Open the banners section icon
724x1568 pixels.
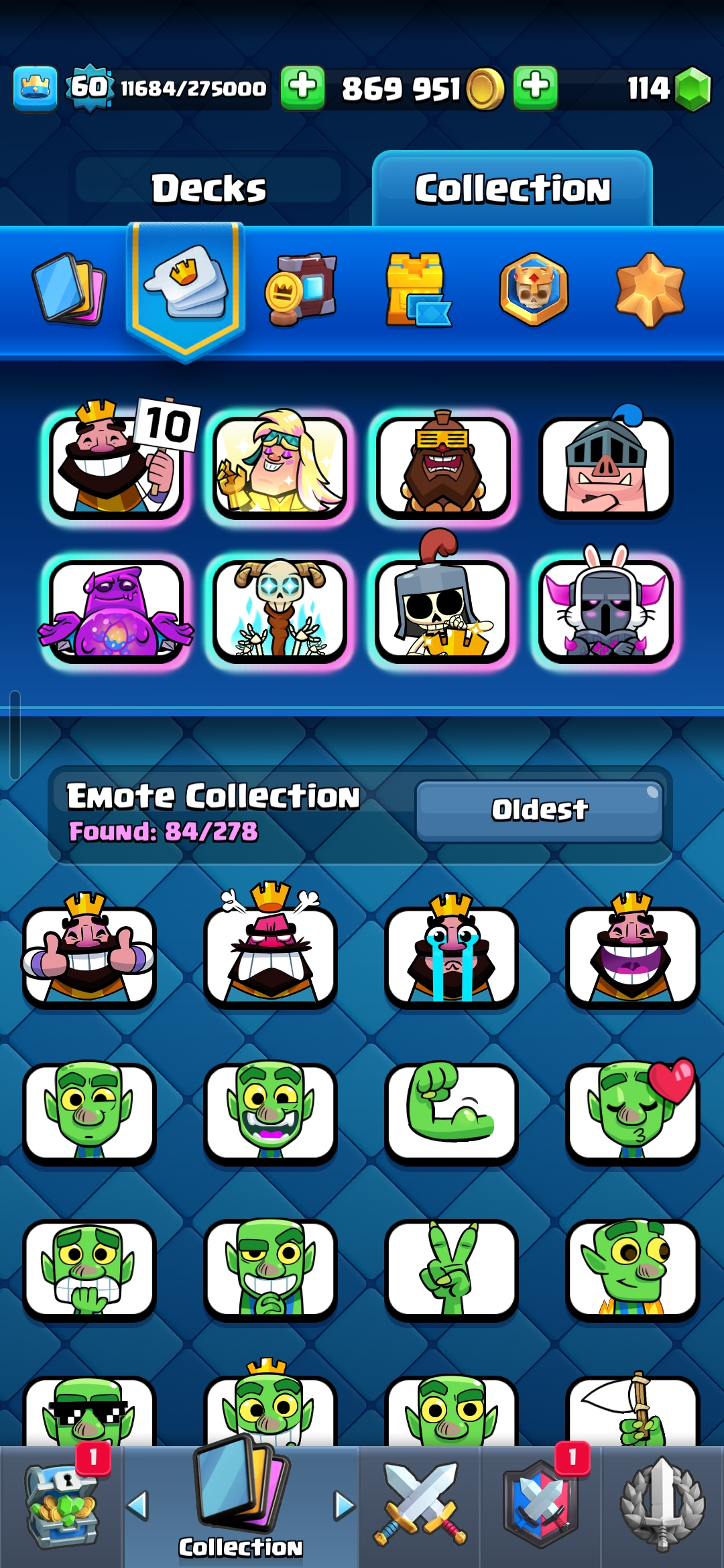tap(302, 289)
